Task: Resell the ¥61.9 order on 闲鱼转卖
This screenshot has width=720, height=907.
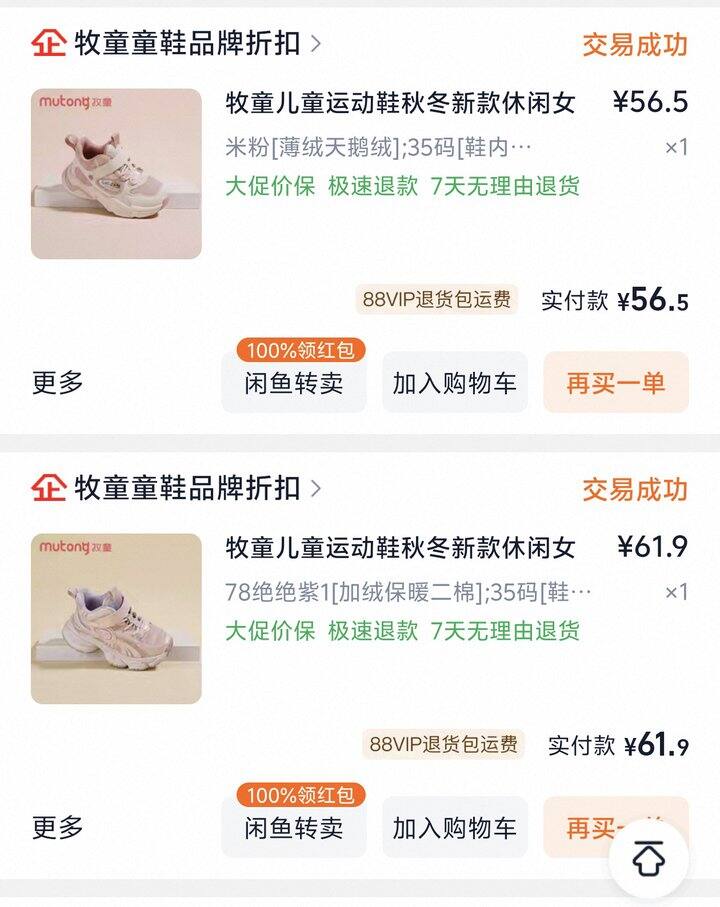Action: (293, 828)
